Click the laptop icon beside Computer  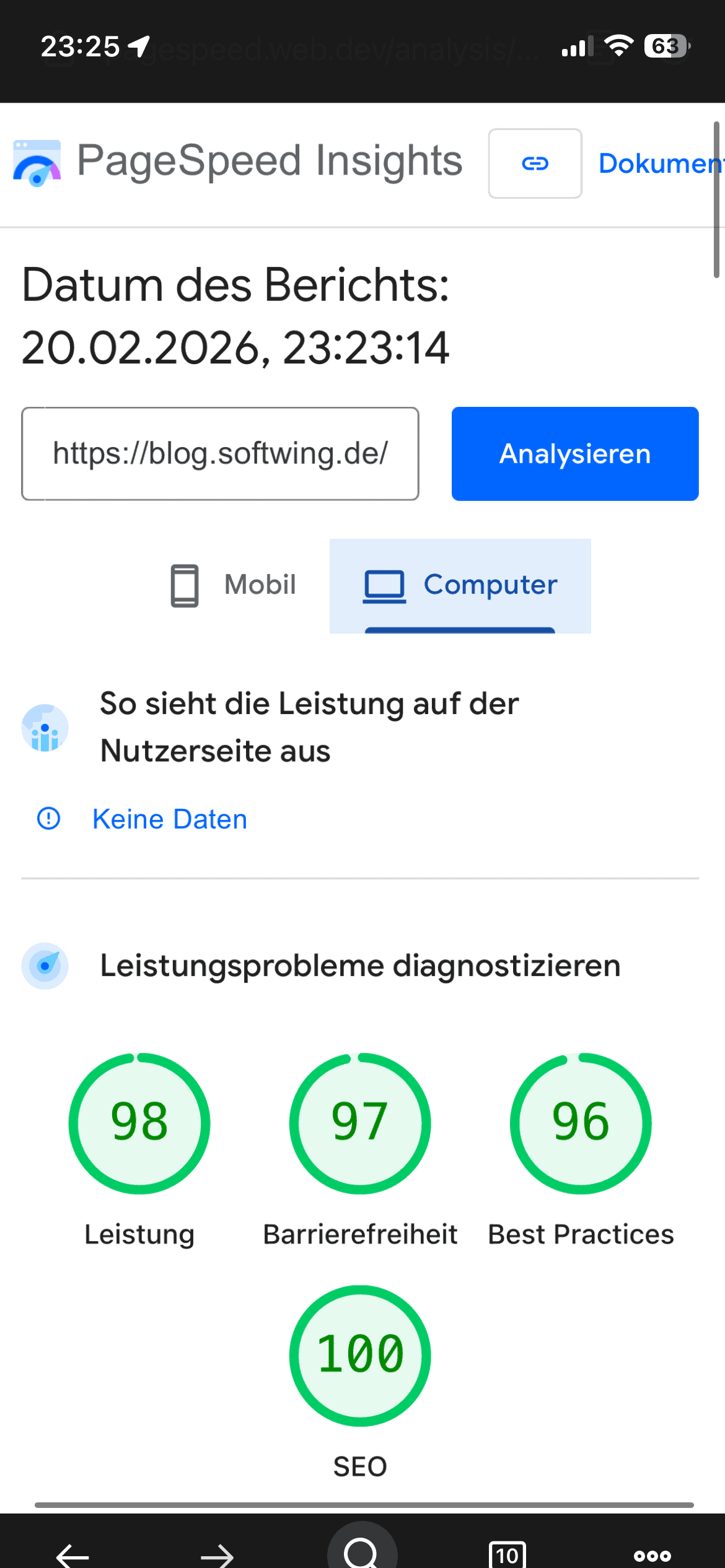click(x=384, y=584)
